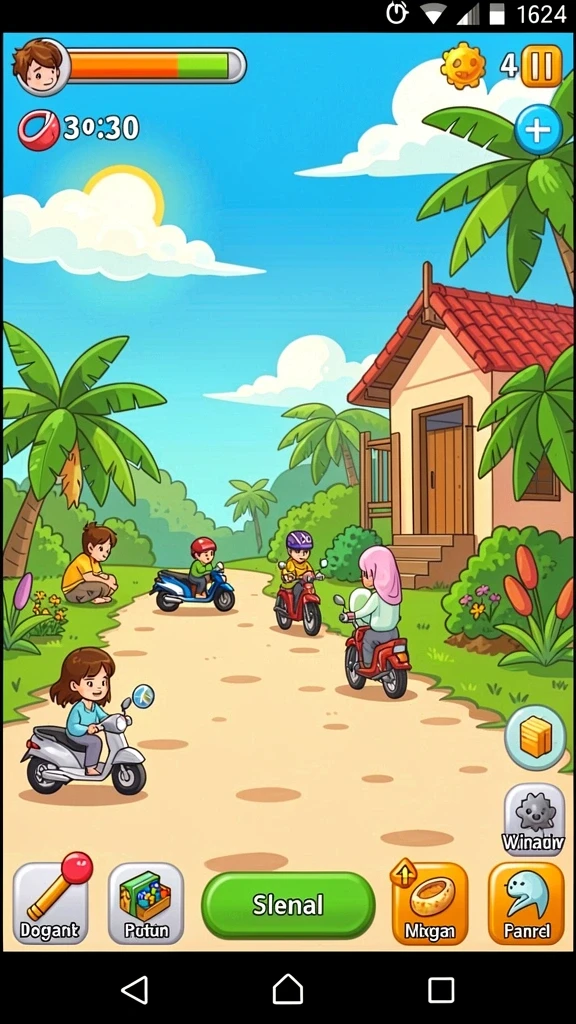
Task: Open the Putun box button
Action: pyautogui.click(x=146, y=903)
